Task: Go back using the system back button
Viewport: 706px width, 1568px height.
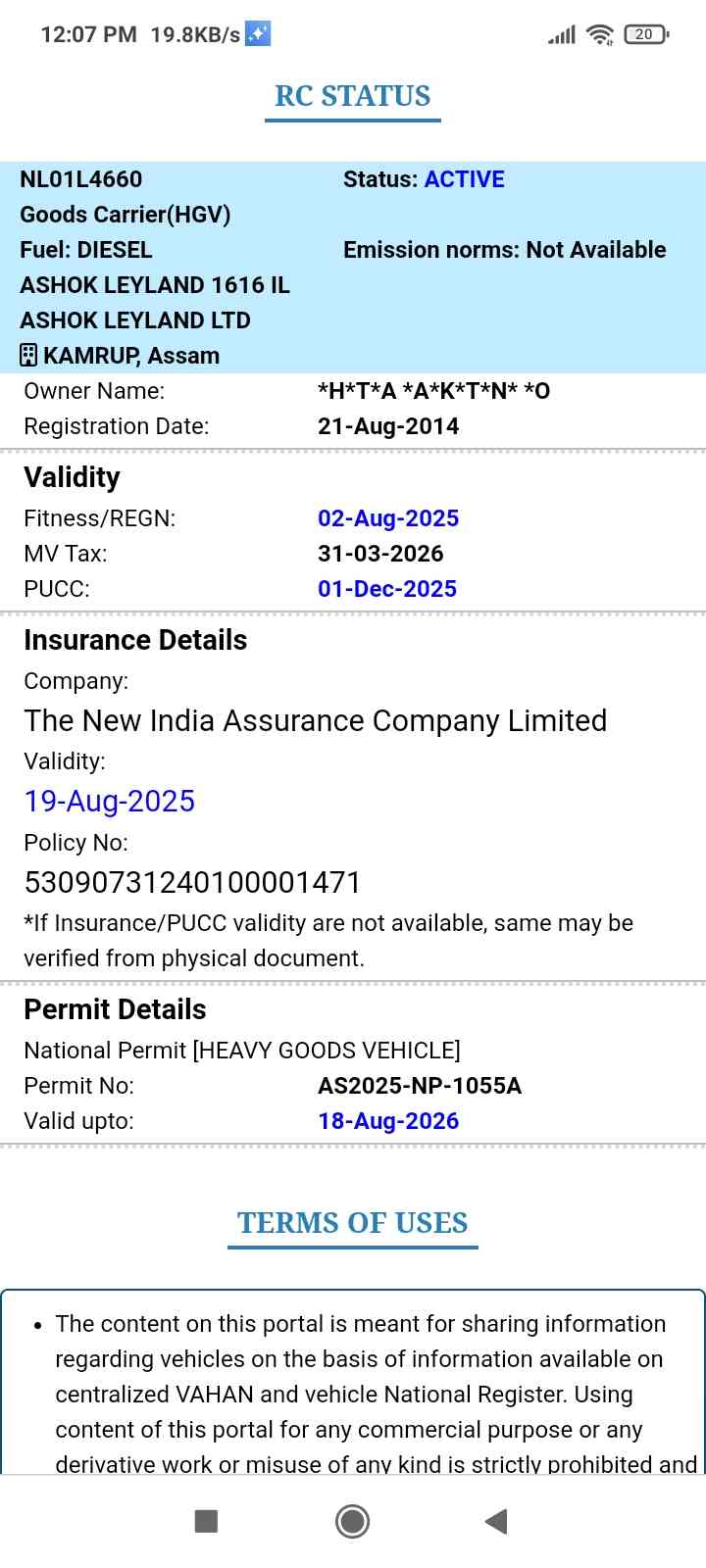Action: 496,1521
